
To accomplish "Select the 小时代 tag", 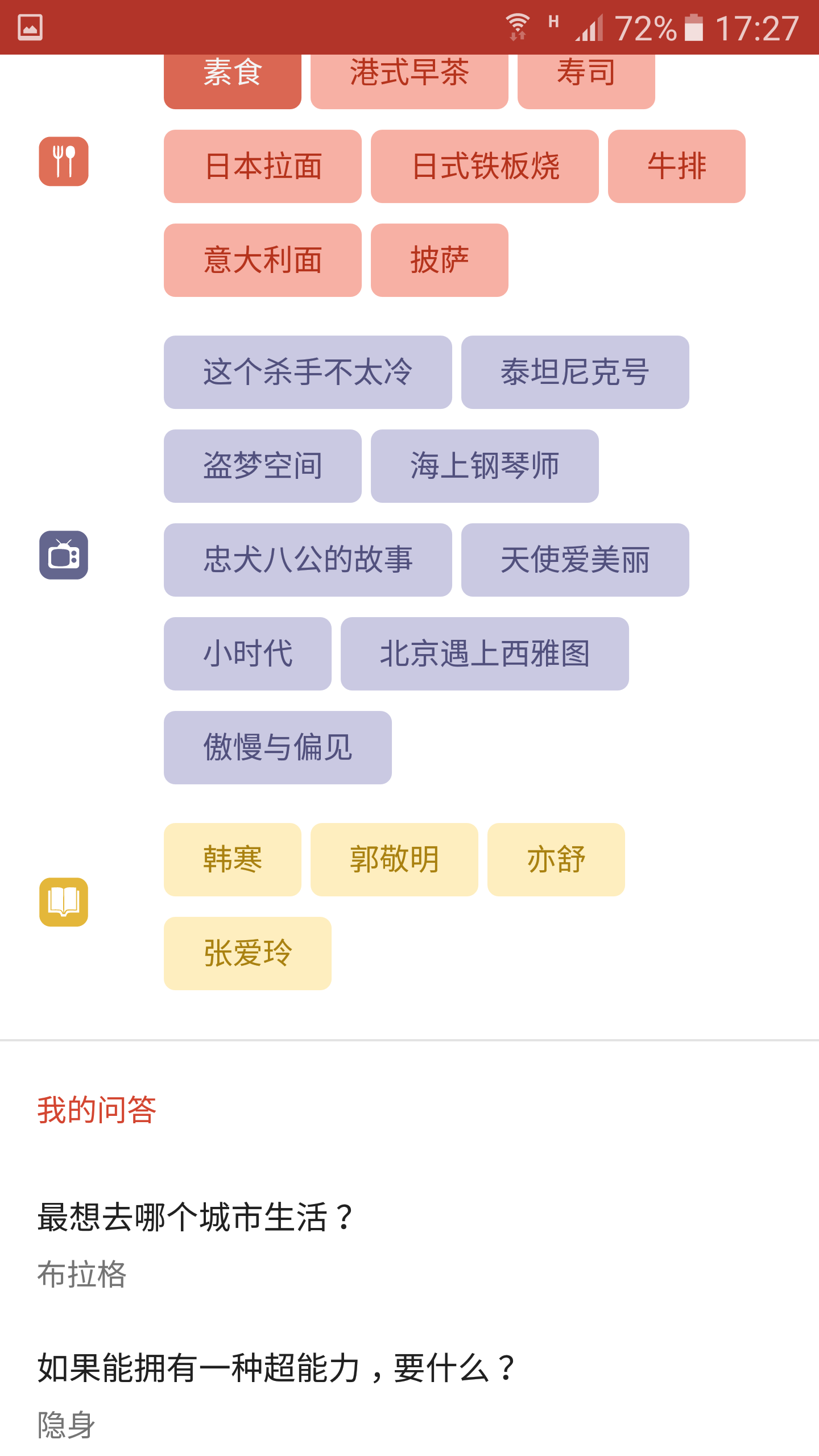I will click(247, 653).
